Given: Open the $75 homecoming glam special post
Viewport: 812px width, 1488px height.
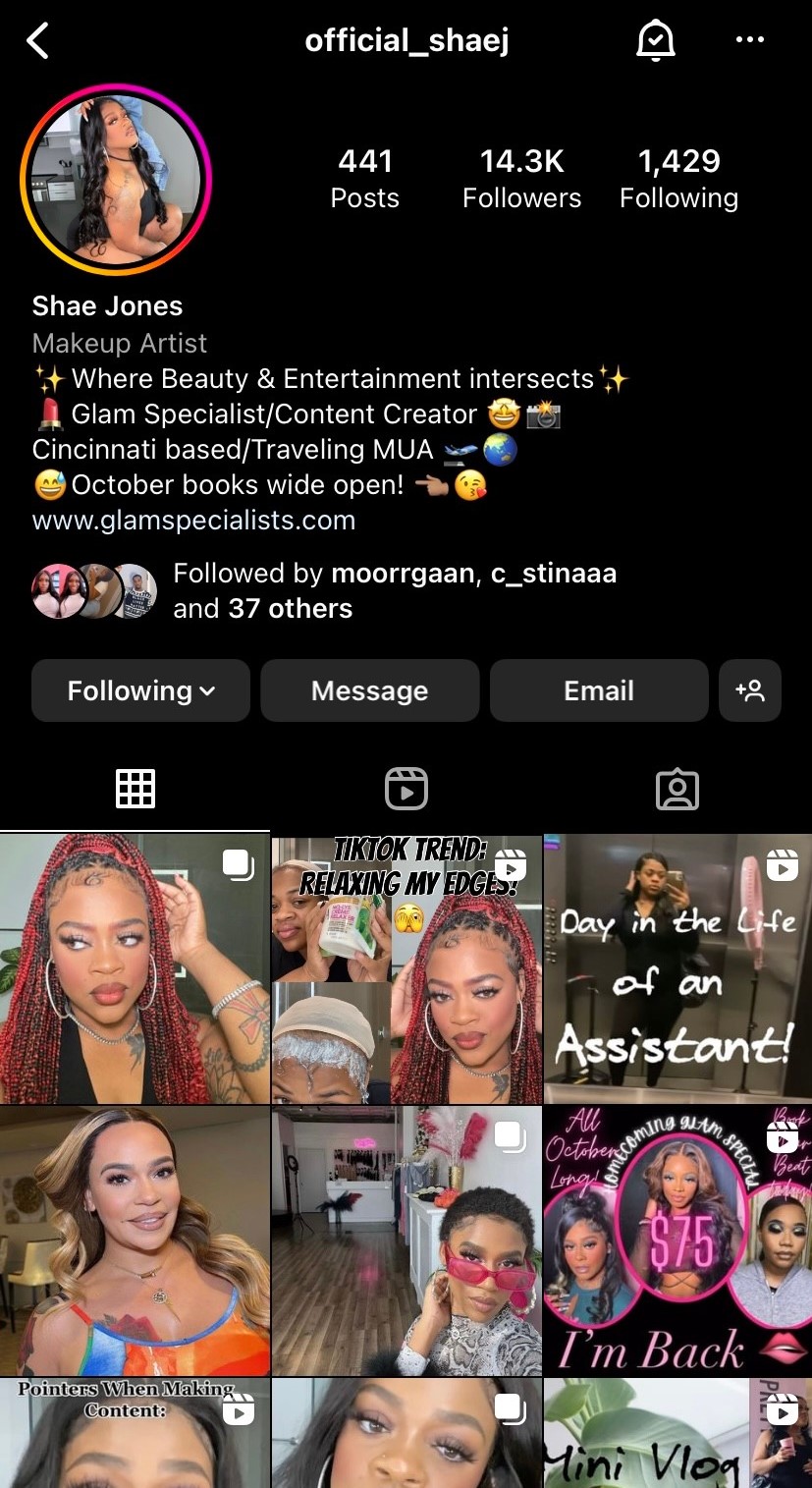Looking at the screenshot, I should click(x=677, y=1240).
